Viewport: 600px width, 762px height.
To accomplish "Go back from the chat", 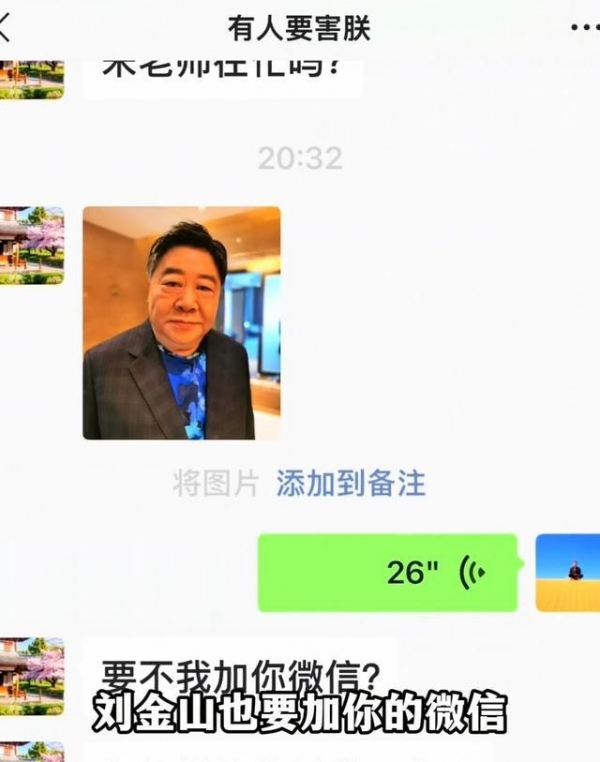I will click(x=6, y=28).
